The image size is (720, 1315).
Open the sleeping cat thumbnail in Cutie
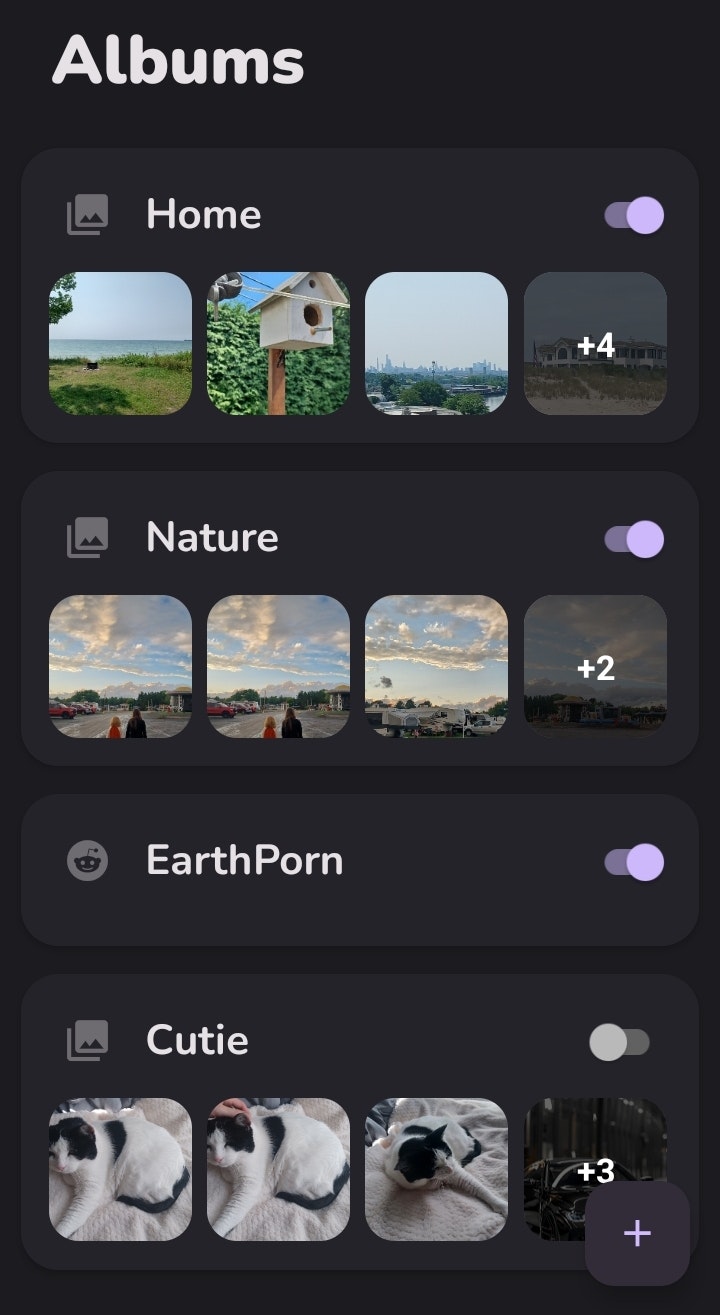437,1170
